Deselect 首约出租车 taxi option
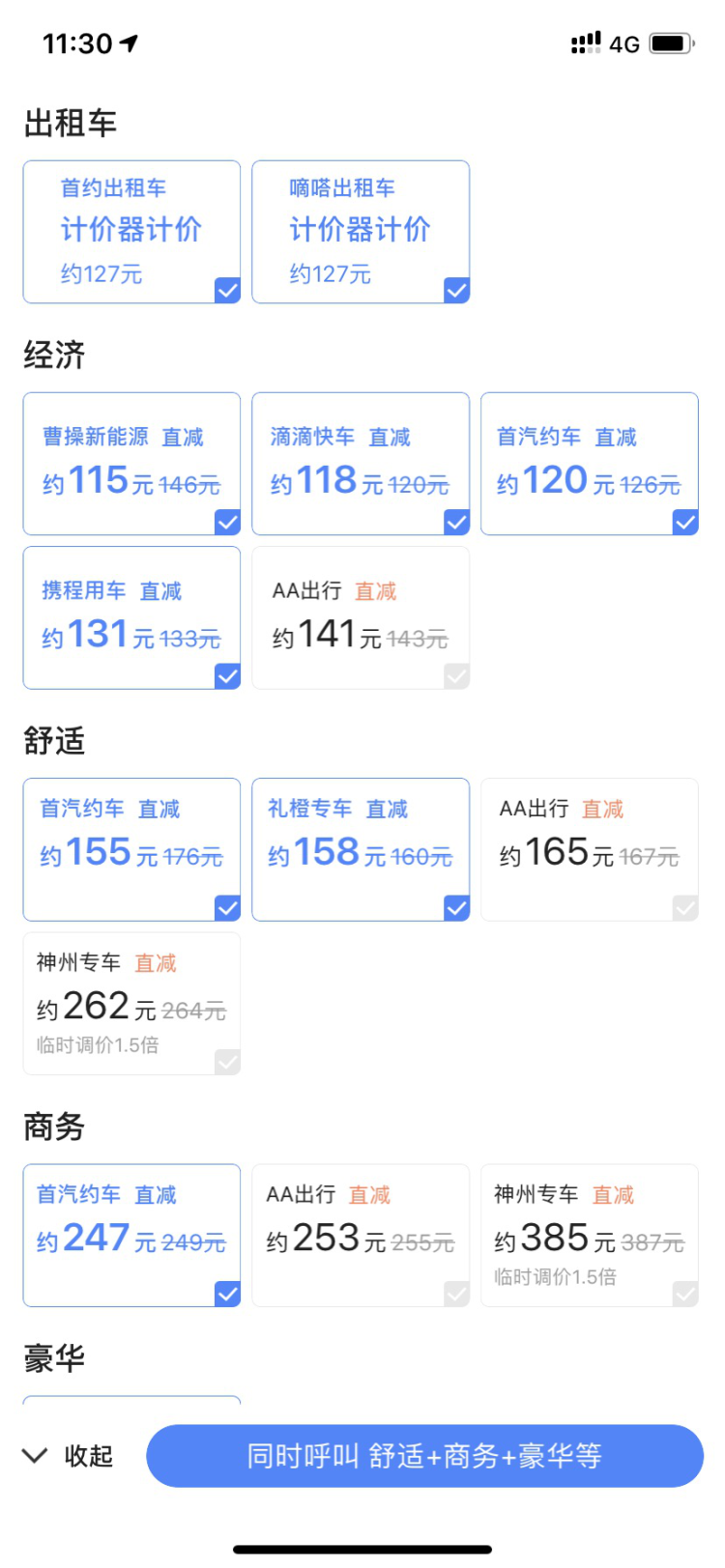 pyautogui.click(x=131, y=232)
